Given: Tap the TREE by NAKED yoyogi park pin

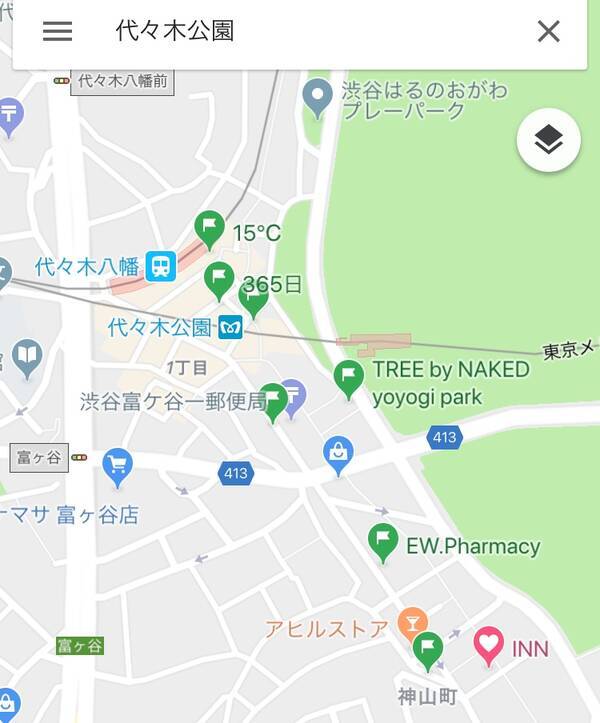Looking at the screenshot, I should tap(348, 378).
